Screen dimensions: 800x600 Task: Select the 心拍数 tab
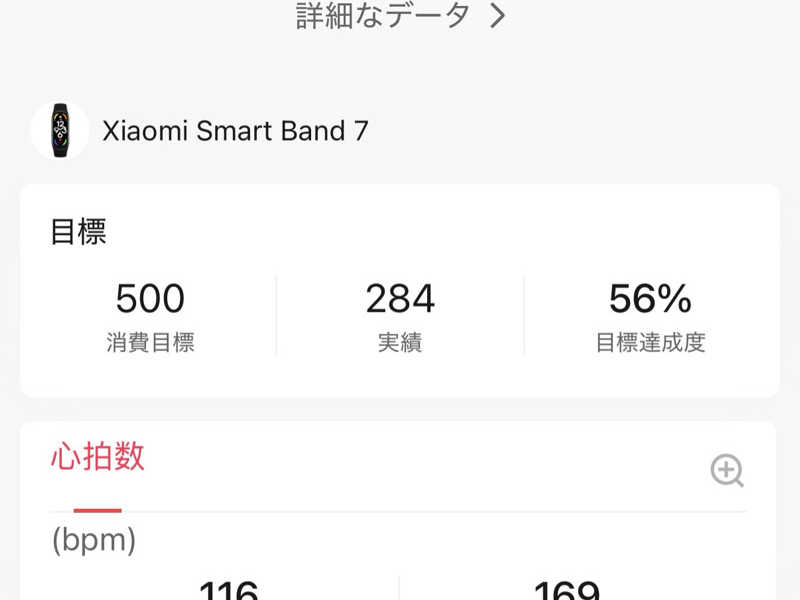[x=98, y=458]
